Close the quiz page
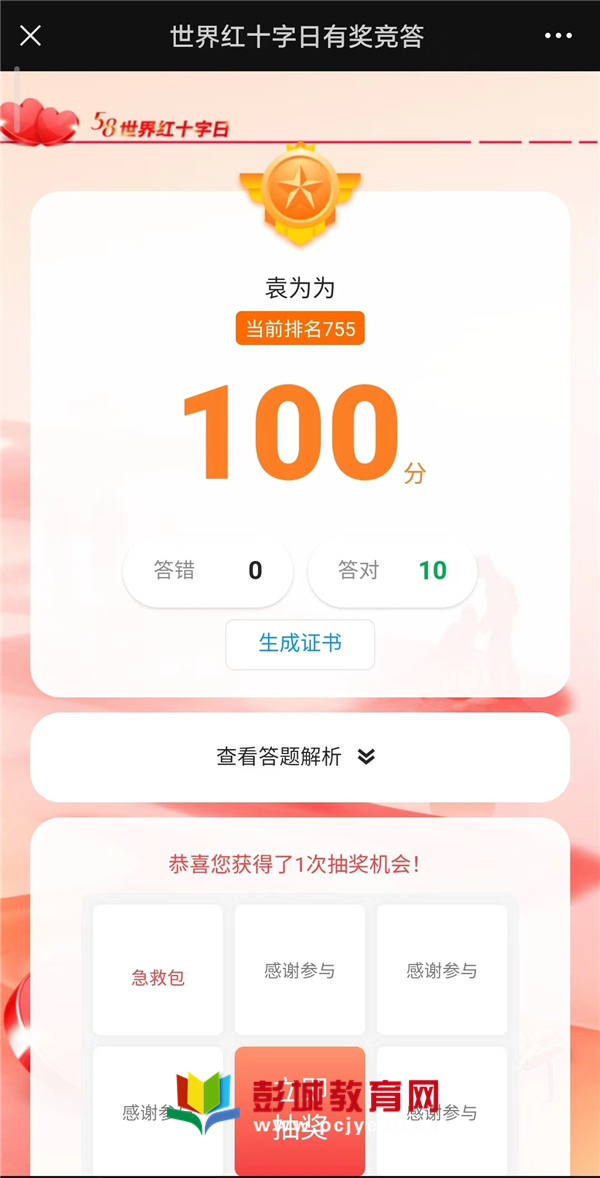 coord(31,36)
